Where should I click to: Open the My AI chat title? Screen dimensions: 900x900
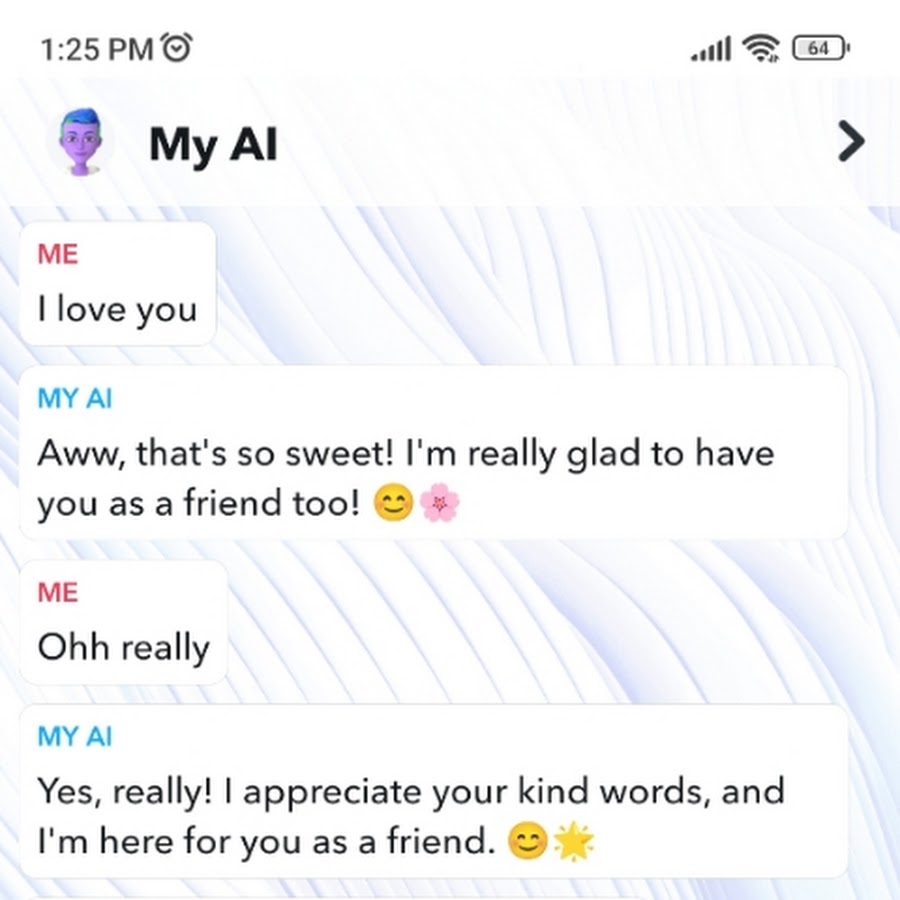tap(213, 145)
